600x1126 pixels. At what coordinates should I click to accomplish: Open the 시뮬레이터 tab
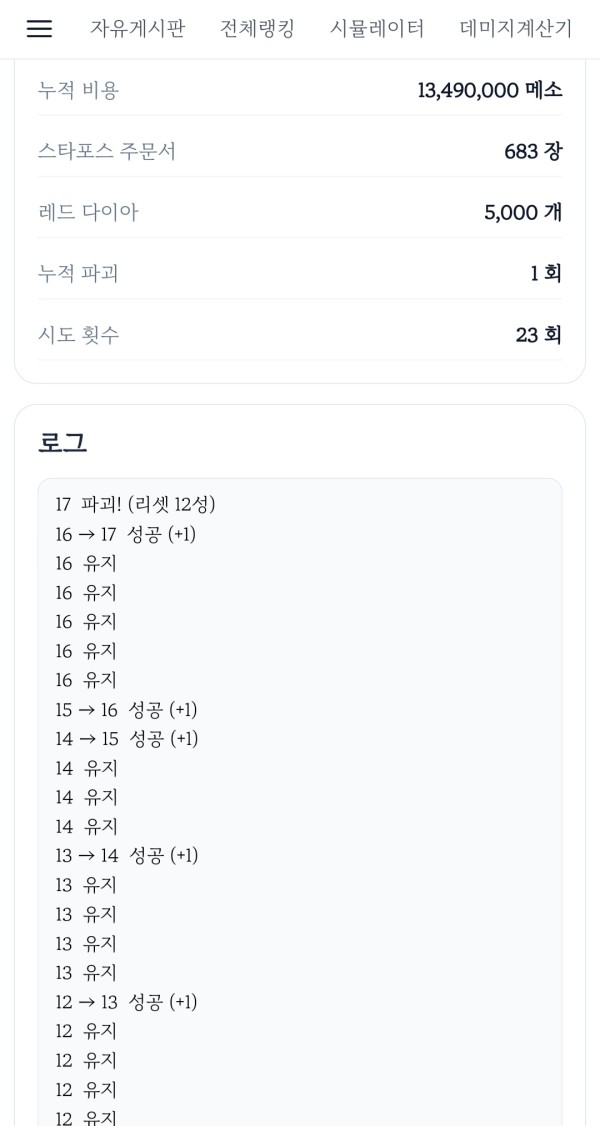click(377, 29)
